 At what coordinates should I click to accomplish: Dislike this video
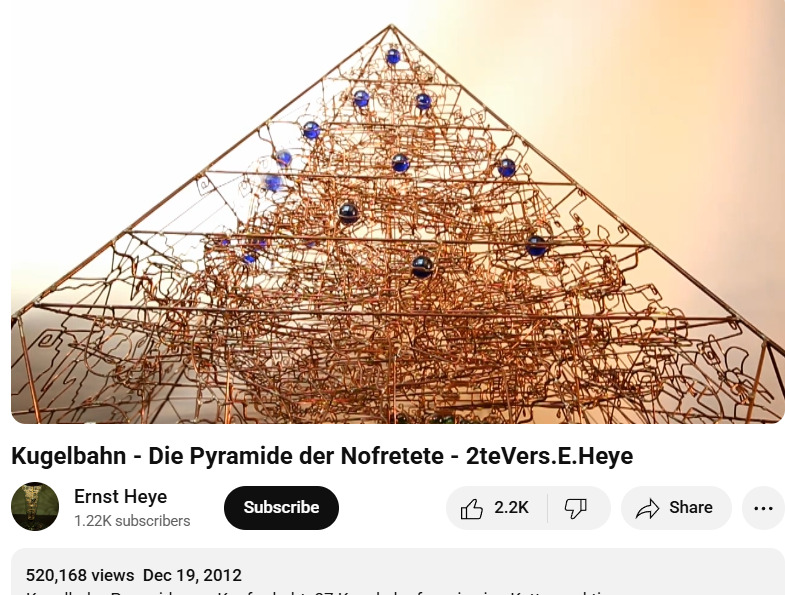pos(577,508)
